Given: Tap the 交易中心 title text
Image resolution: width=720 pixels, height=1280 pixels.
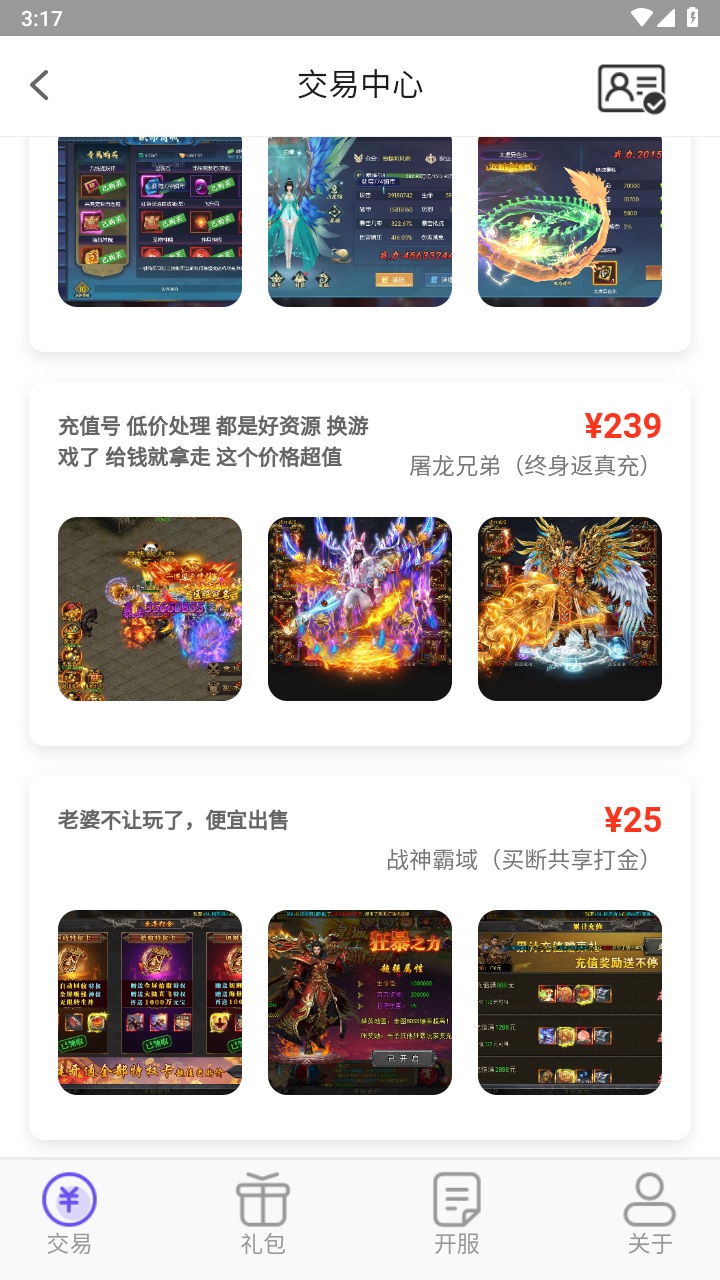Looking at the screenshot, I should tap(360, 85).
